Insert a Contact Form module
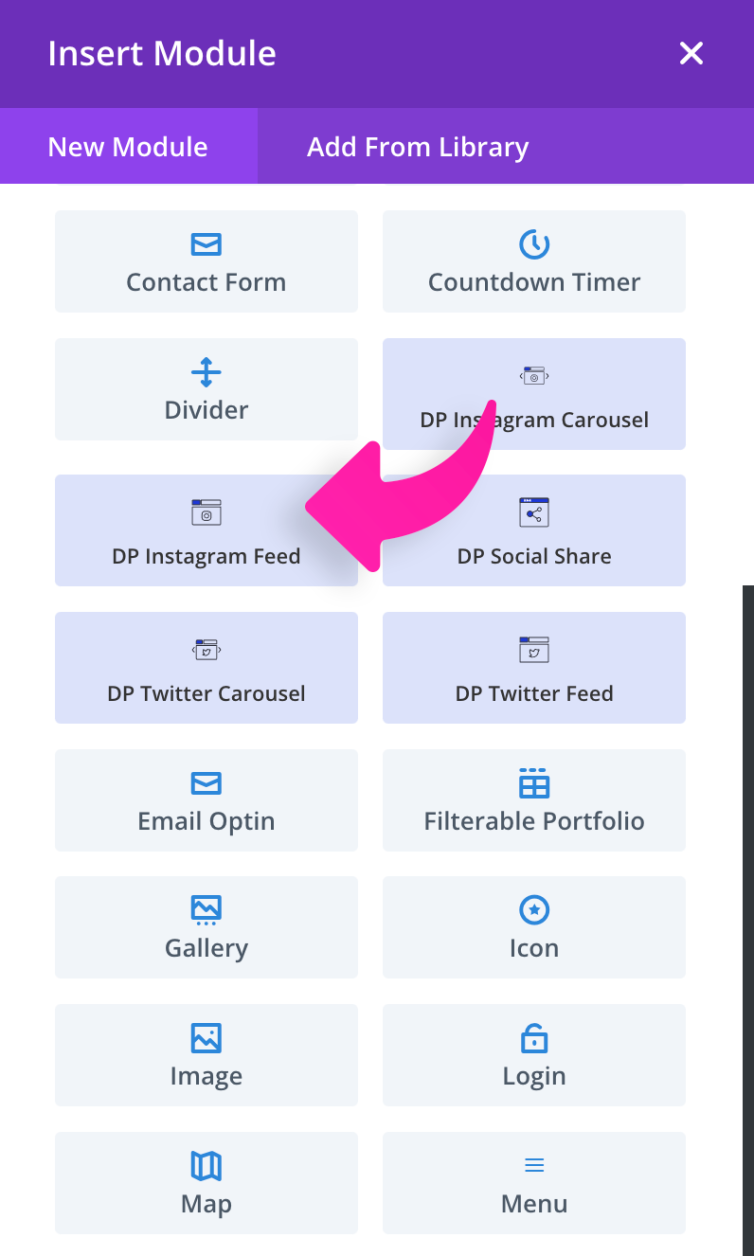The width and height of the screenshot is (754, 1256). click(206, 262)
